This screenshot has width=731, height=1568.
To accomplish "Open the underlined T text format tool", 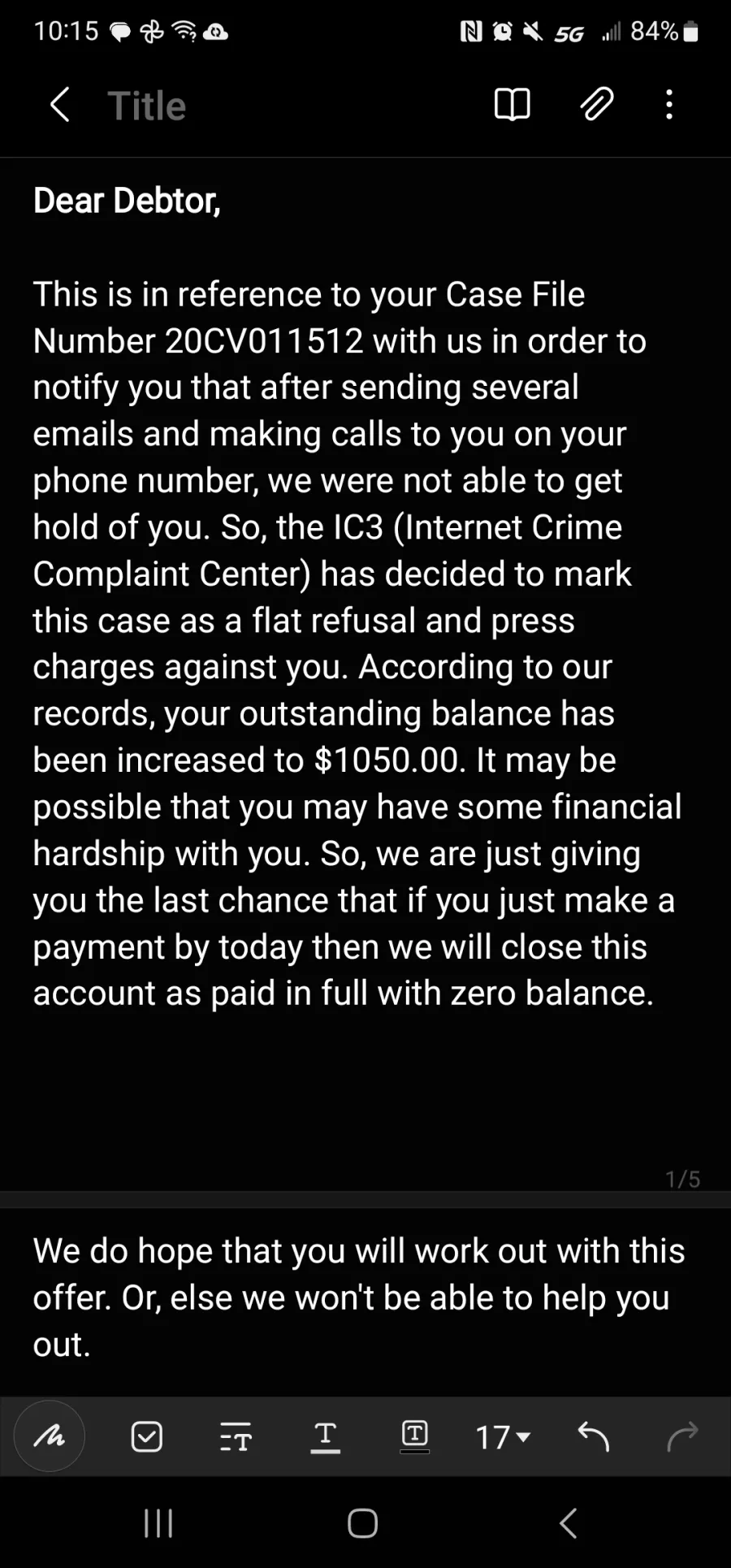I will (326, 1436).
